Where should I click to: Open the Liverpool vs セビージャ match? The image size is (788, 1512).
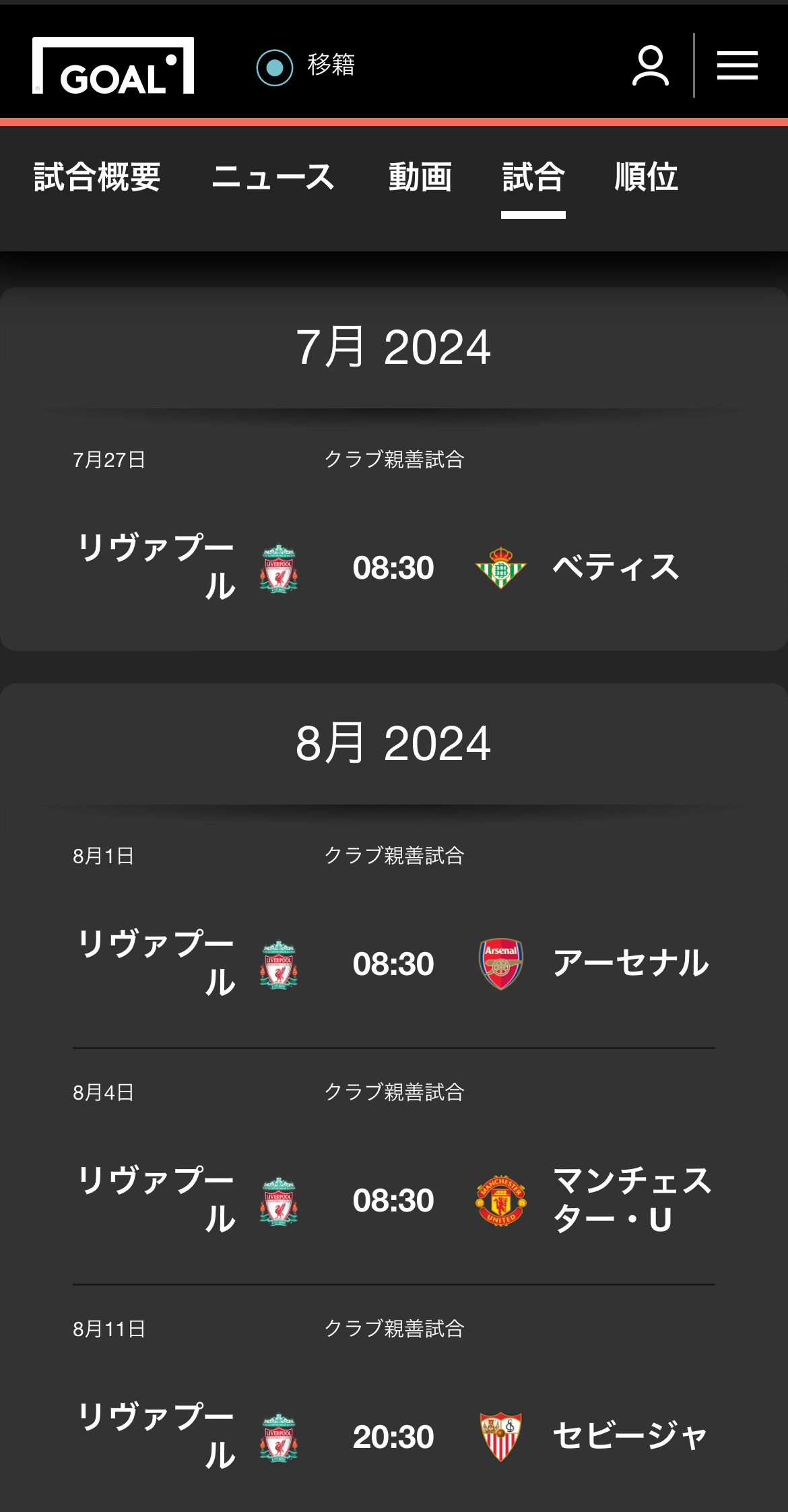[x=393, y=1437]
